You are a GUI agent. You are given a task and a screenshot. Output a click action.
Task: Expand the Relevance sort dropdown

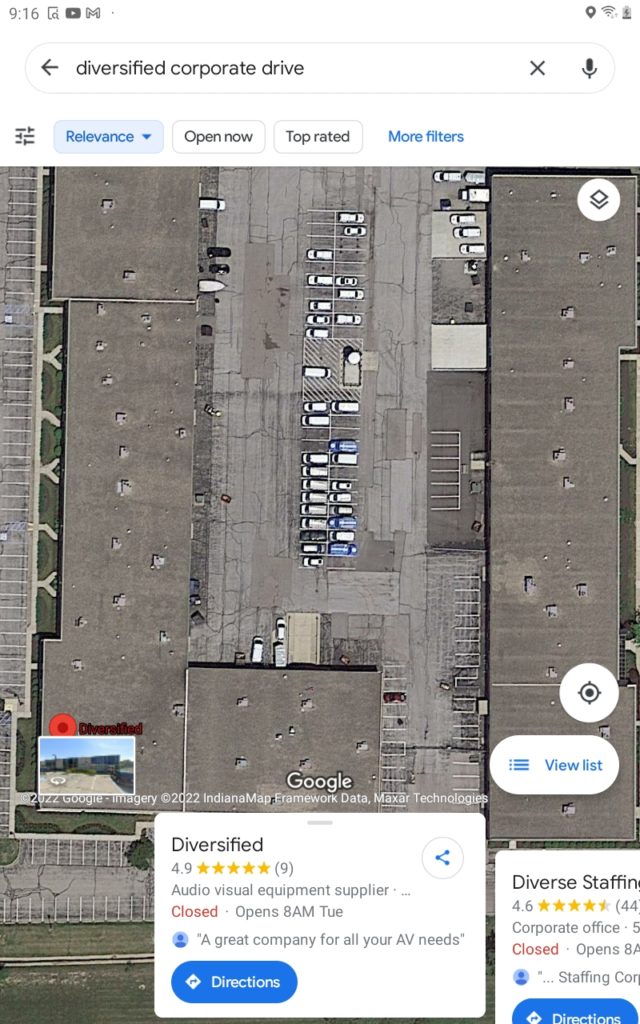click(108, 137)
